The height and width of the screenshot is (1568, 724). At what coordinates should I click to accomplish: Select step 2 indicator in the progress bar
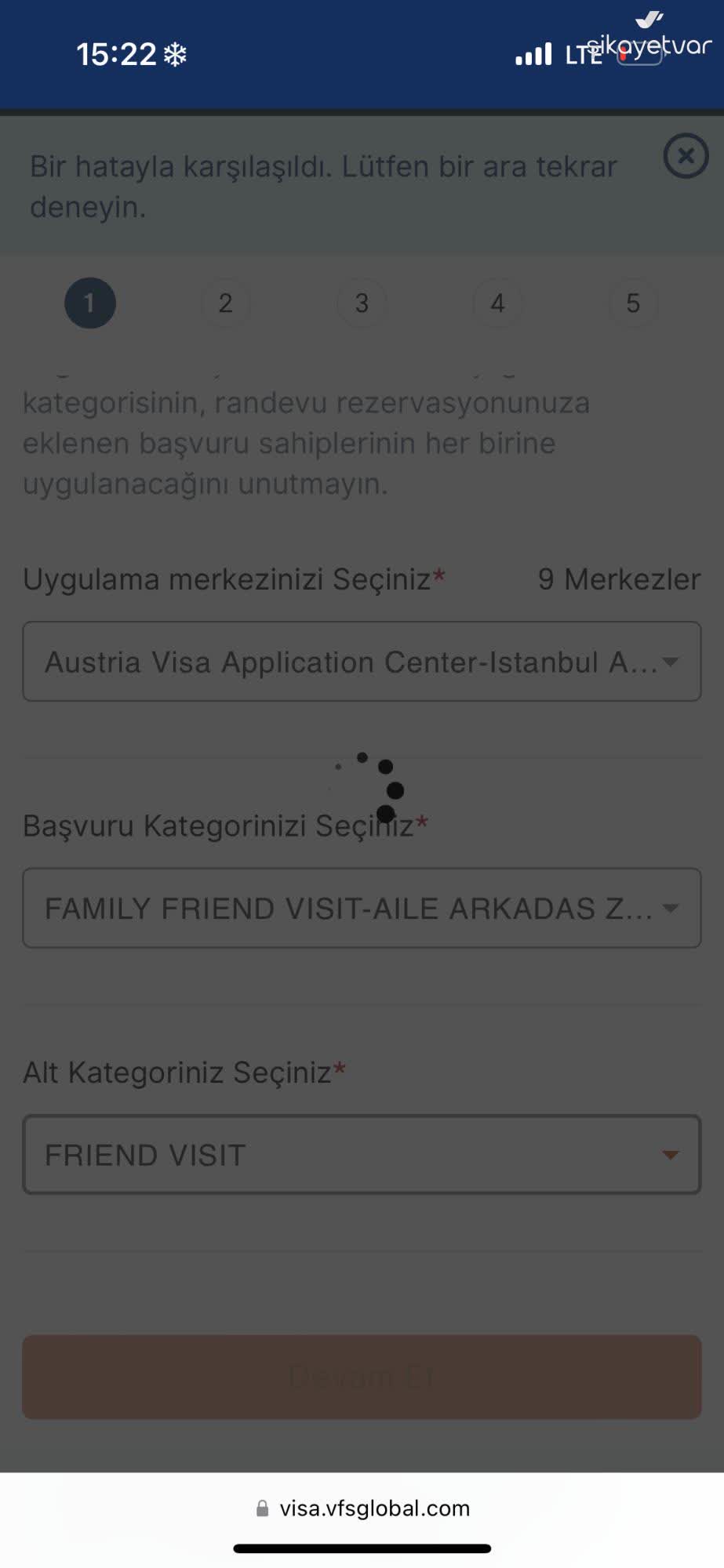(226, 303)
